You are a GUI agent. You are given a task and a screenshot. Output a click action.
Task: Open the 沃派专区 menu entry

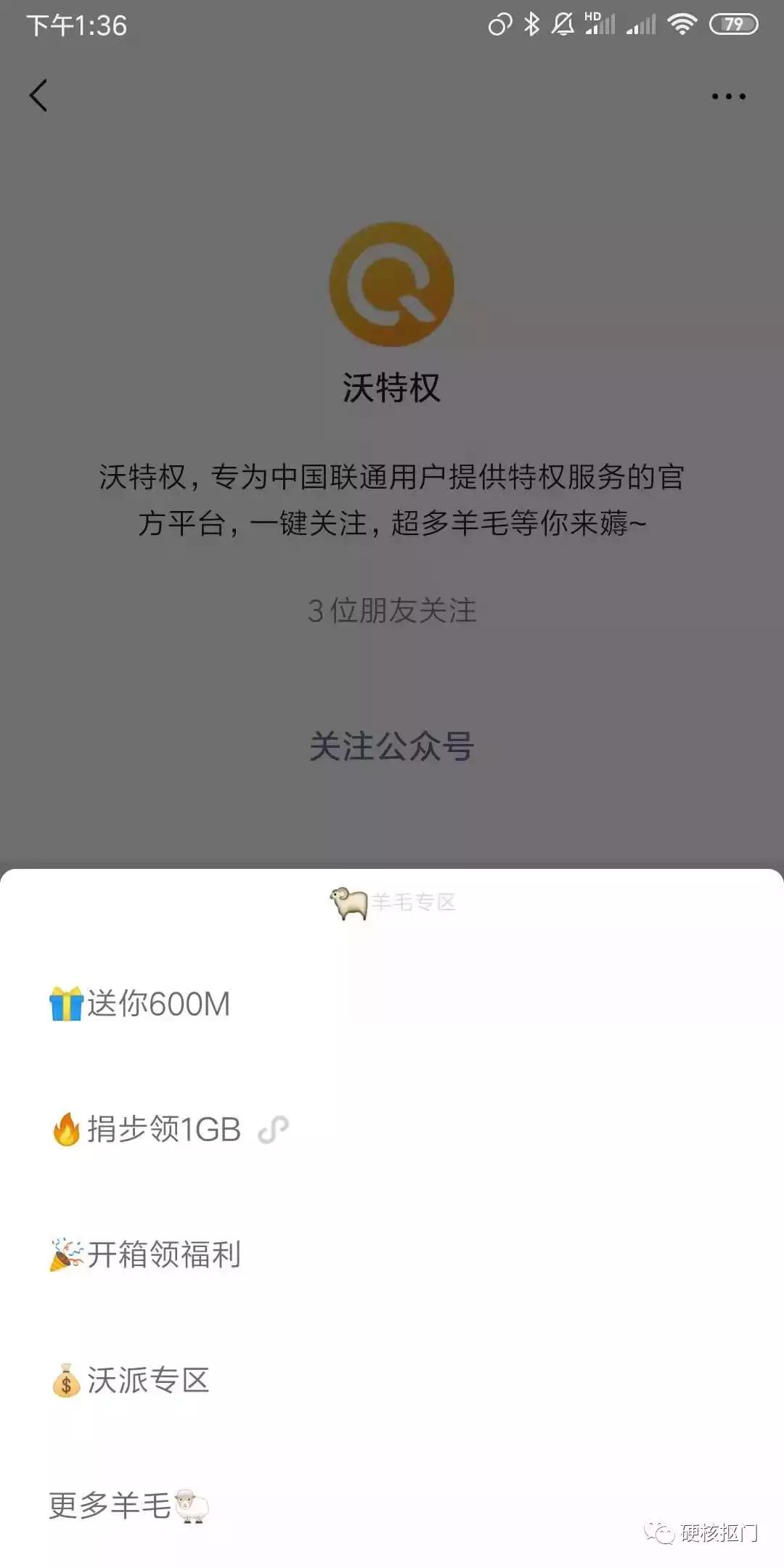pyautogui.click(x=131, y=1379)
